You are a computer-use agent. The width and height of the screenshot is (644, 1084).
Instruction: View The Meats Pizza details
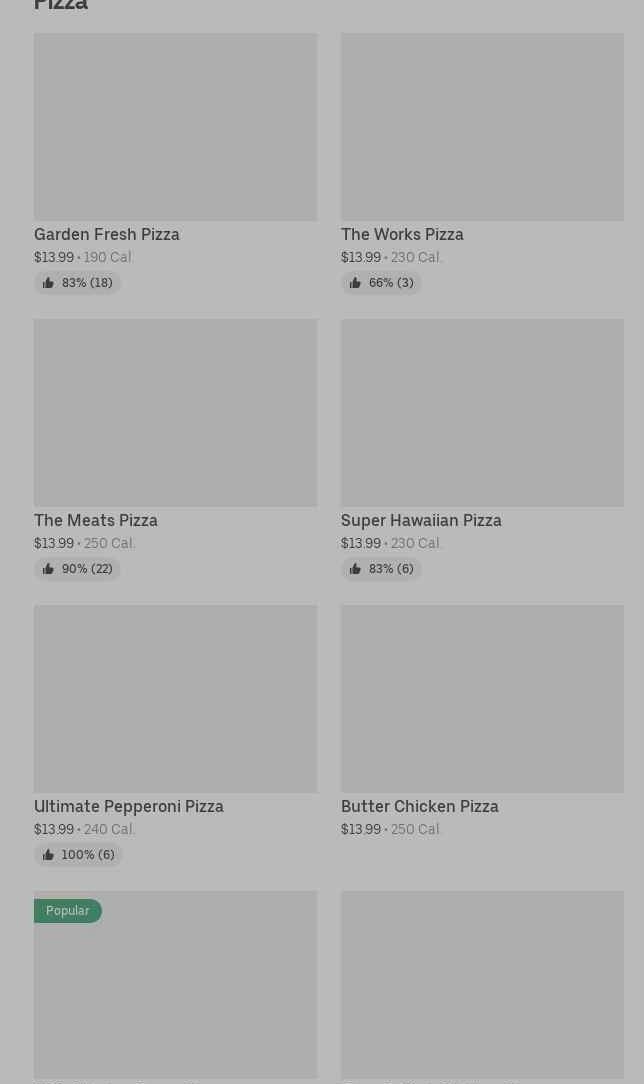click(176, 449)
